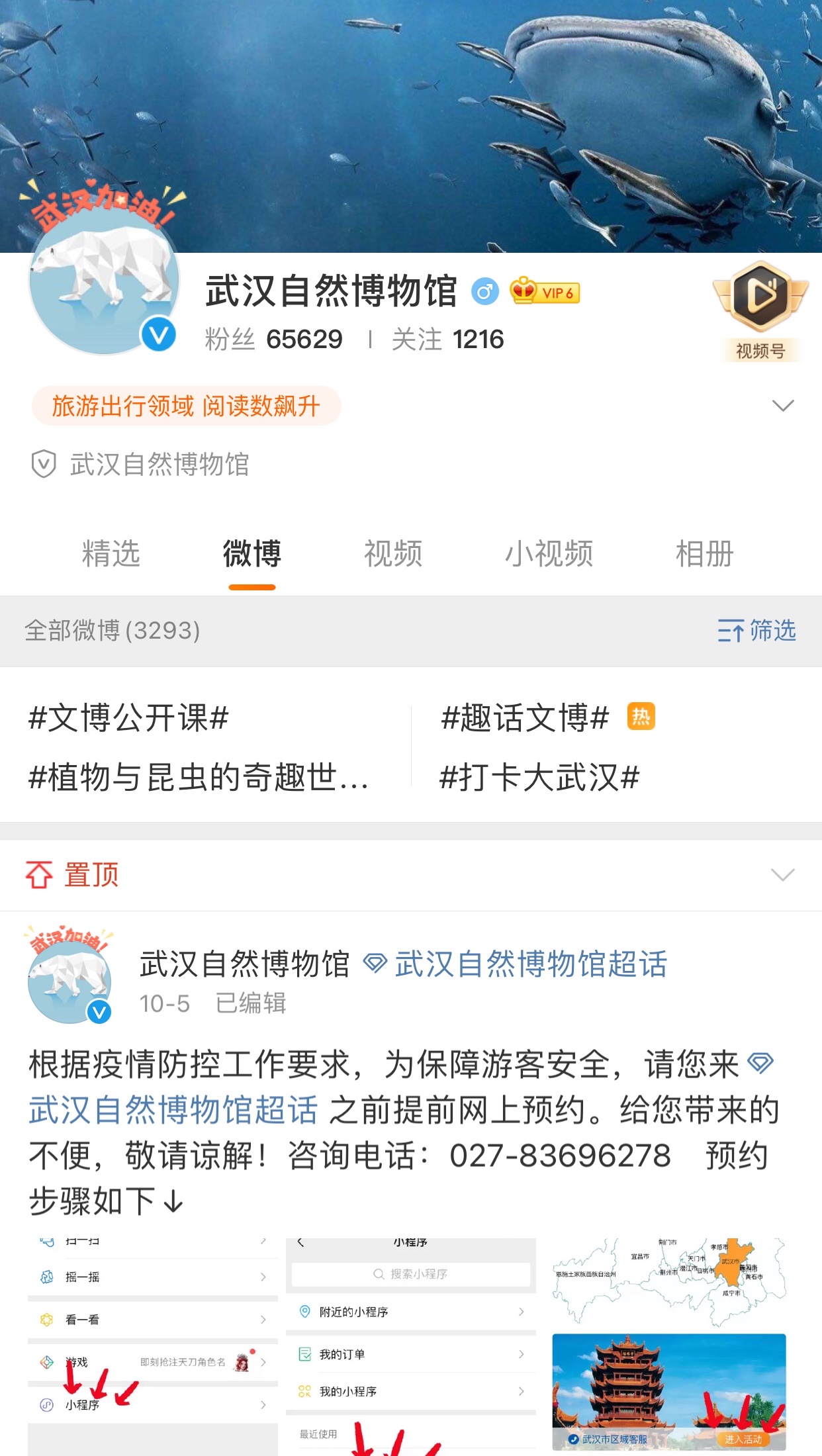Screen dimensions: 822x1456
Task: Open the 筛选 filter
Action: coord(756,631)
